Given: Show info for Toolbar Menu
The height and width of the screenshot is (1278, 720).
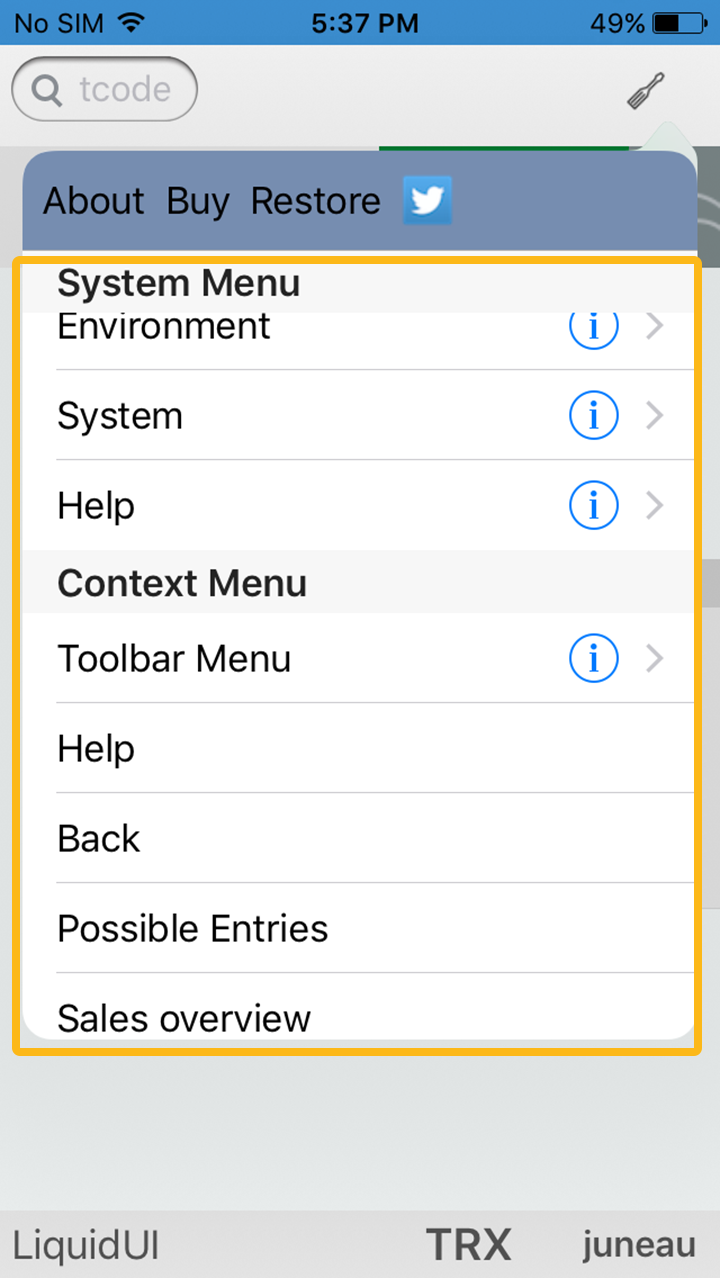Looking at the screenshot, I should (x=593, y=659).
